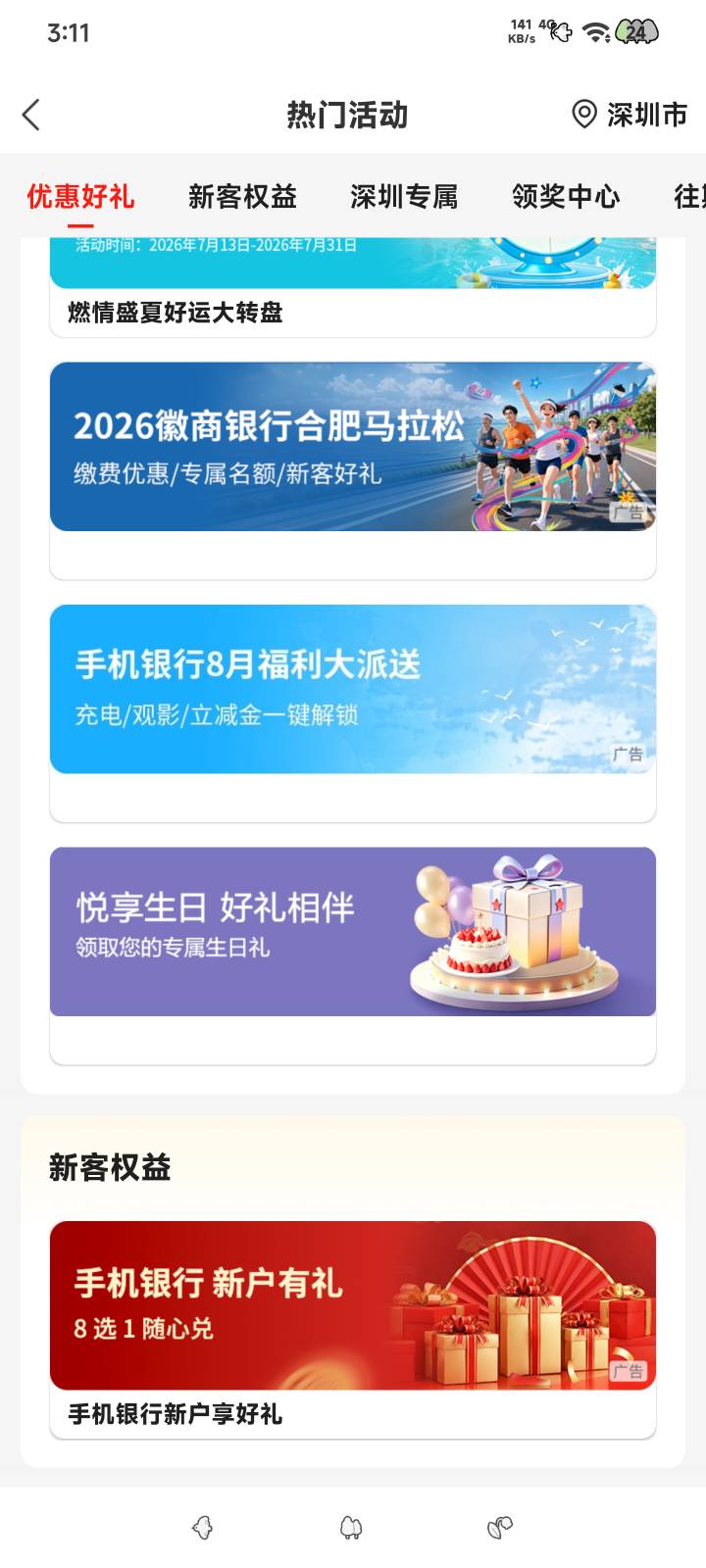Switch to the 新客权益 tab
Image resolution: width=706 pixels, height=1568 pixels.
tap(242, 196)
